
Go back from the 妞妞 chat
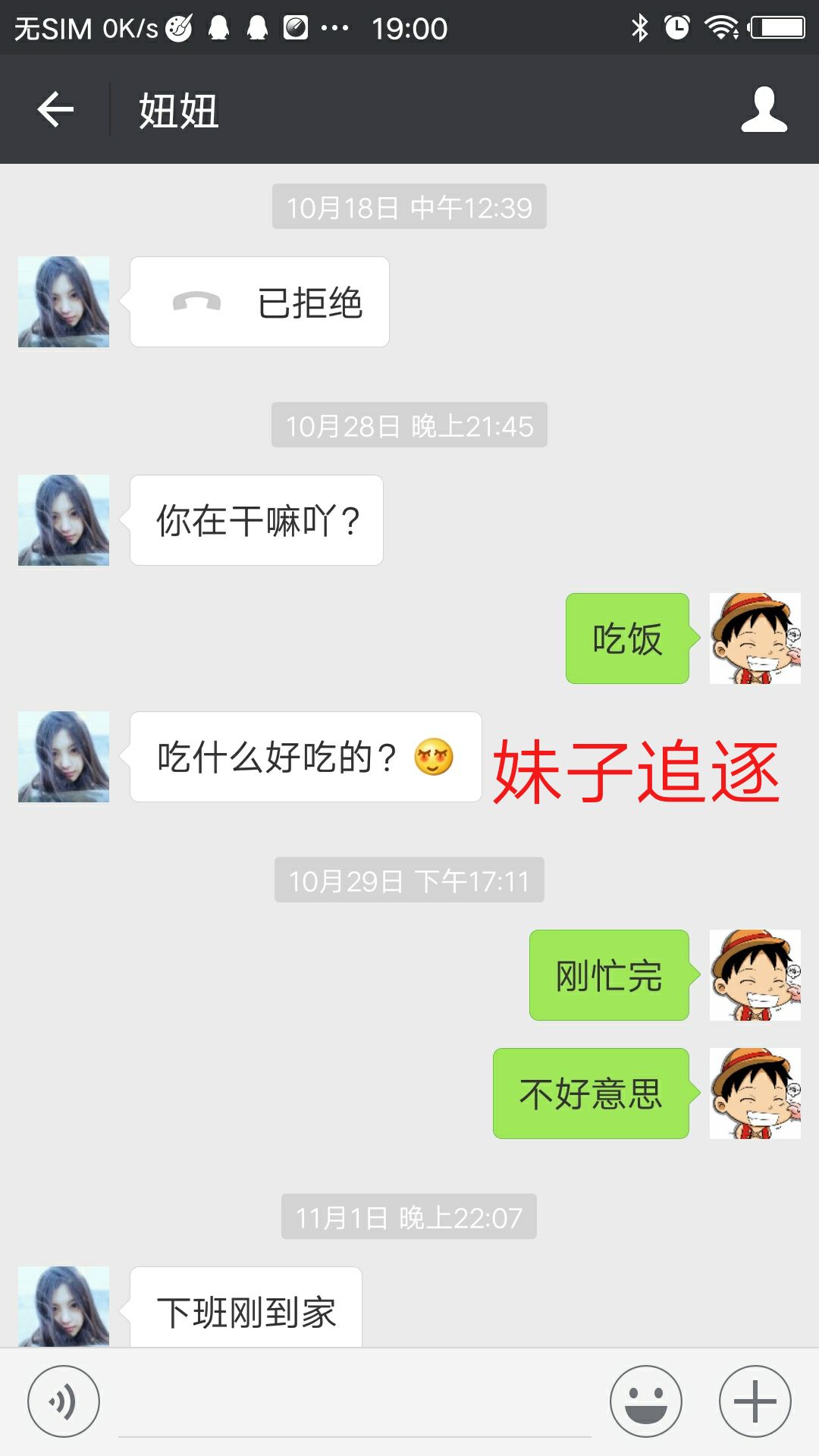(55, 110)
